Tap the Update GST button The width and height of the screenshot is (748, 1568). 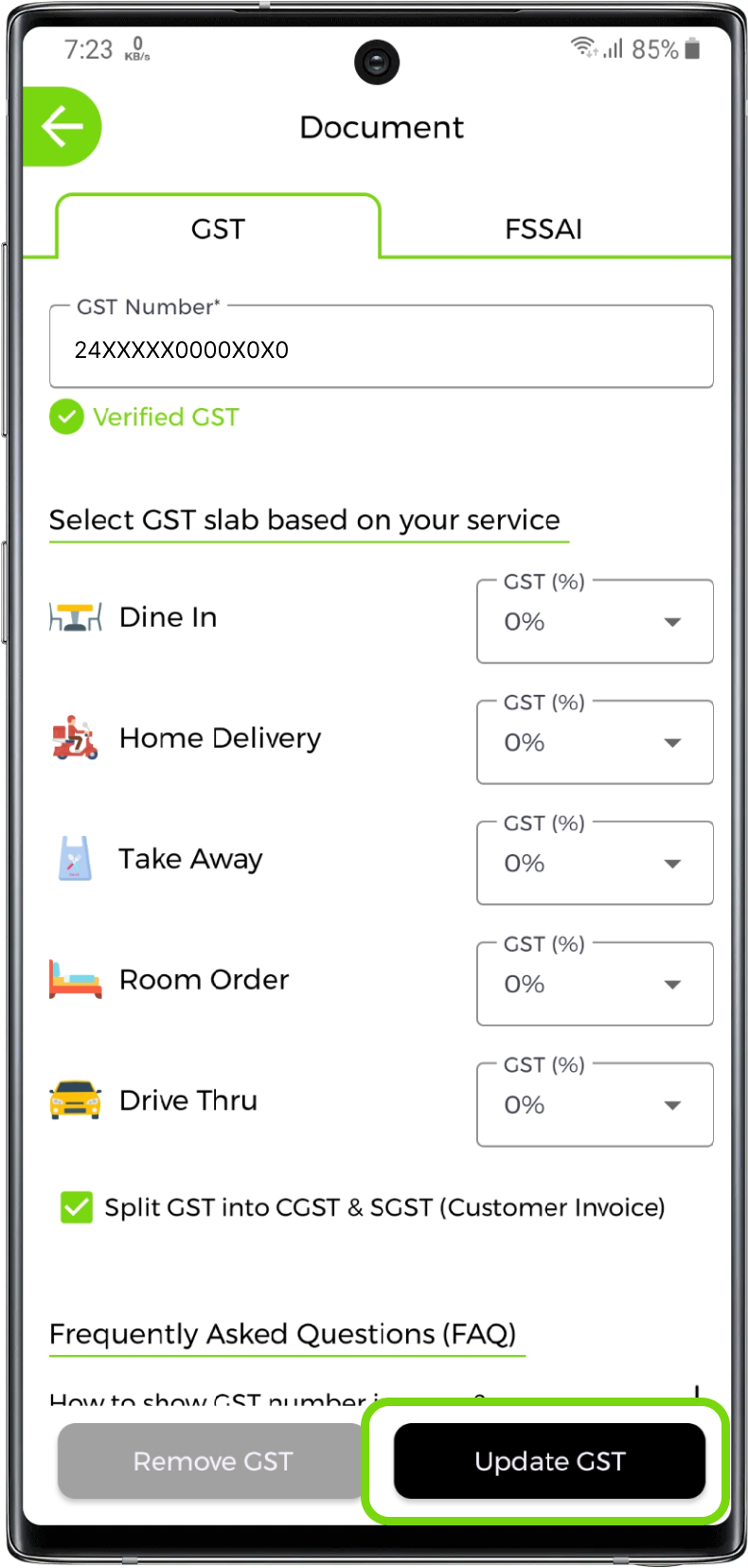click(x=549, y=1461)
